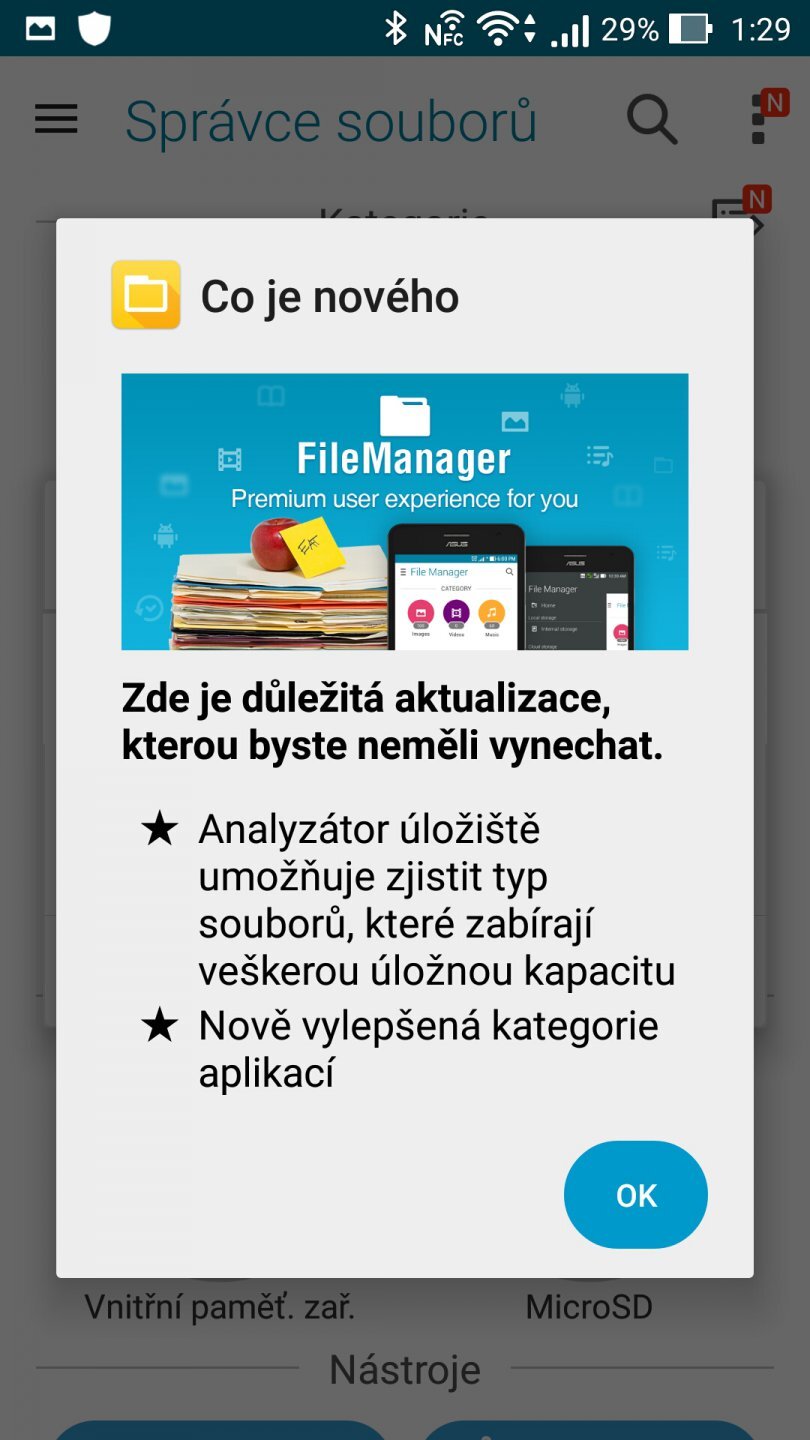Search files with the magnifier icon
The width and height of the screenshot is (810, 1440).
coord(652,120)
